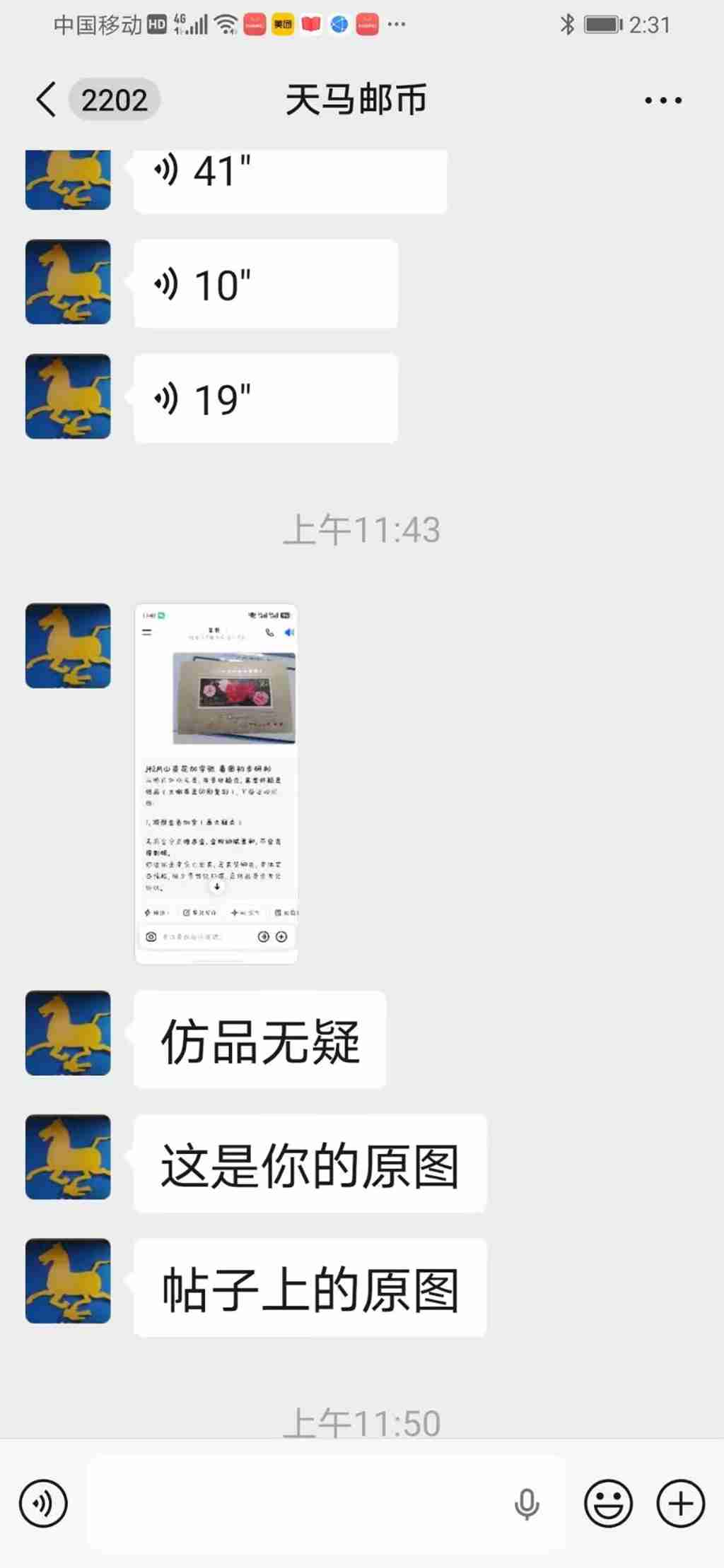Viewport: 724px width, 1568px height.
Task: Open the chat info overflow menu
Action: click(x=663, y=100)
